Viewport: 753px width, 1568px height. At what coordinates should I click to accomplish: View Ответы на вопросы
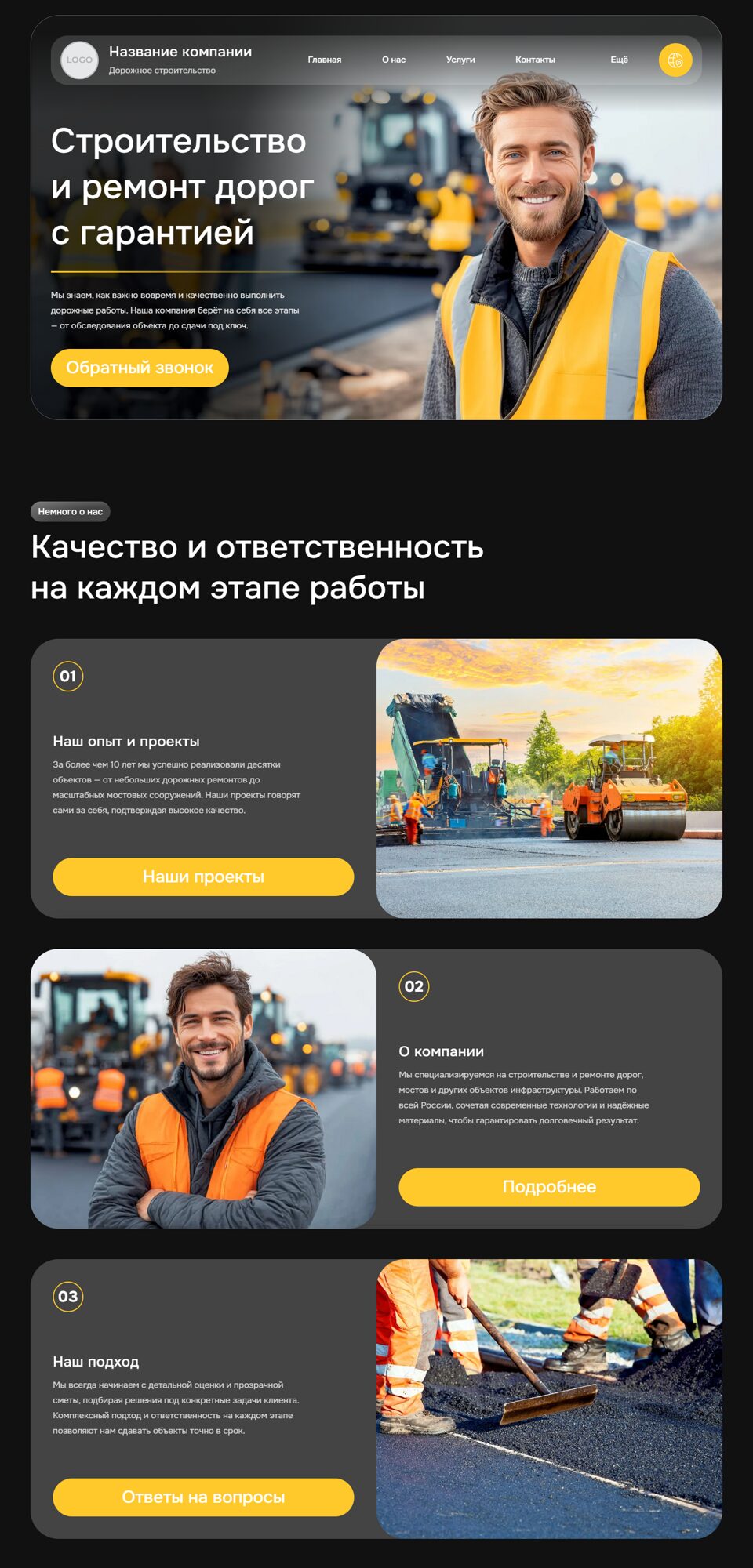coord(203,1497)
